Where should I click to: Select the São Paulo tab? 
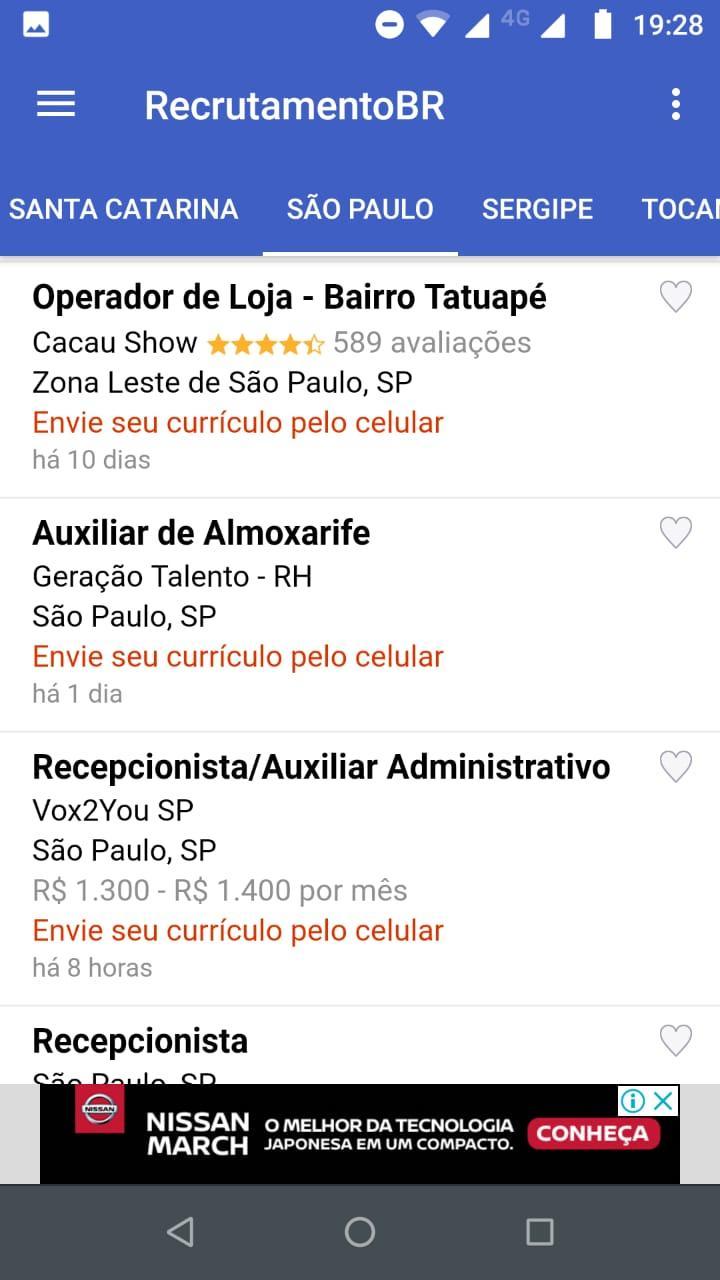coord(360,209)
